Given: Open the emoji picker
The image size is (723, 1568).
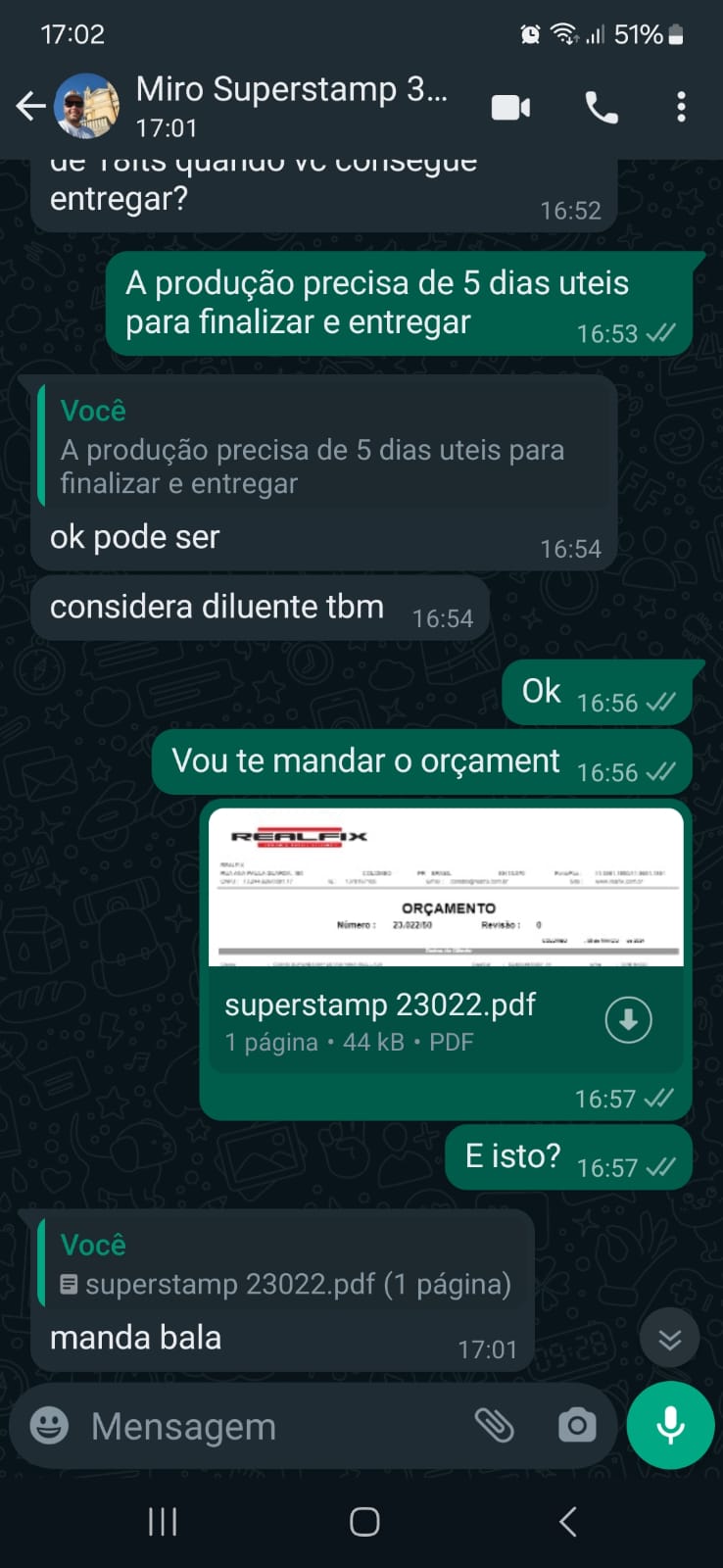Looking at the screenshot, I should point(49,1426).
